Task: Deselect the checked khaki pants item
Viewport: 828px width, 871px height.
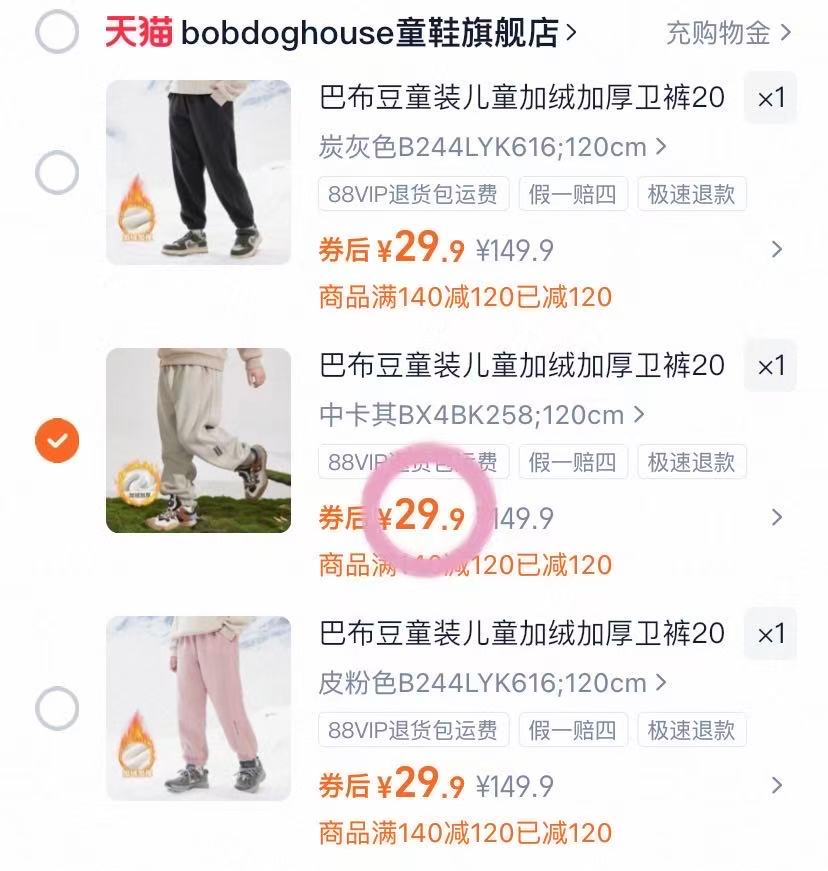Action: [x=57, y=440]
